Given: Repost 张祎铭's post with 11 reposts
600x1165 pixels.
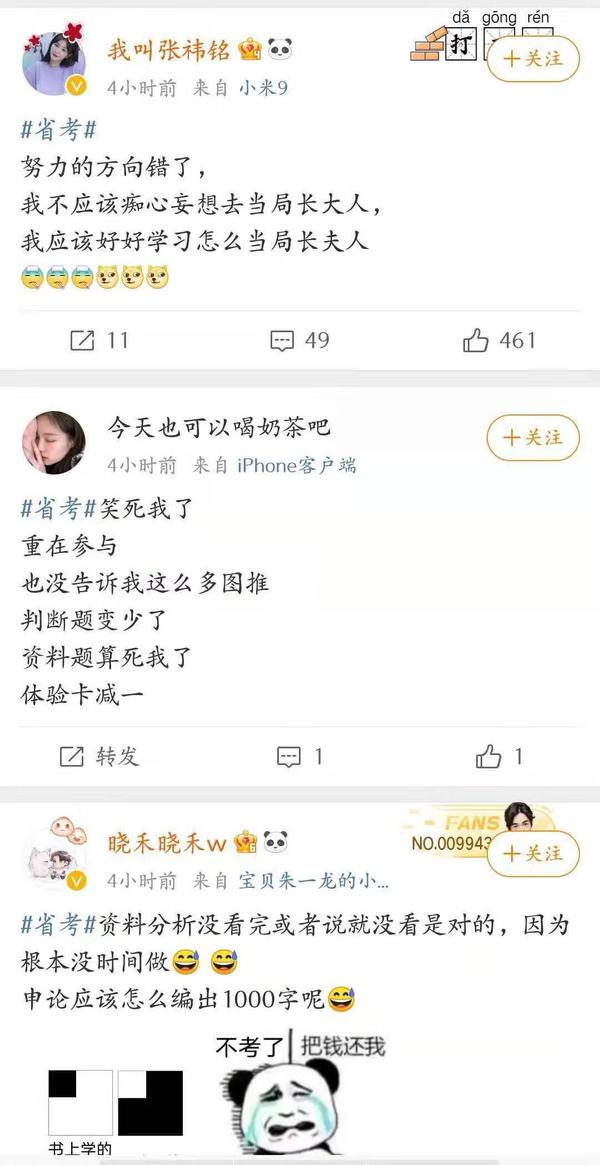Looking at the screenshot, I should (100, 341).
